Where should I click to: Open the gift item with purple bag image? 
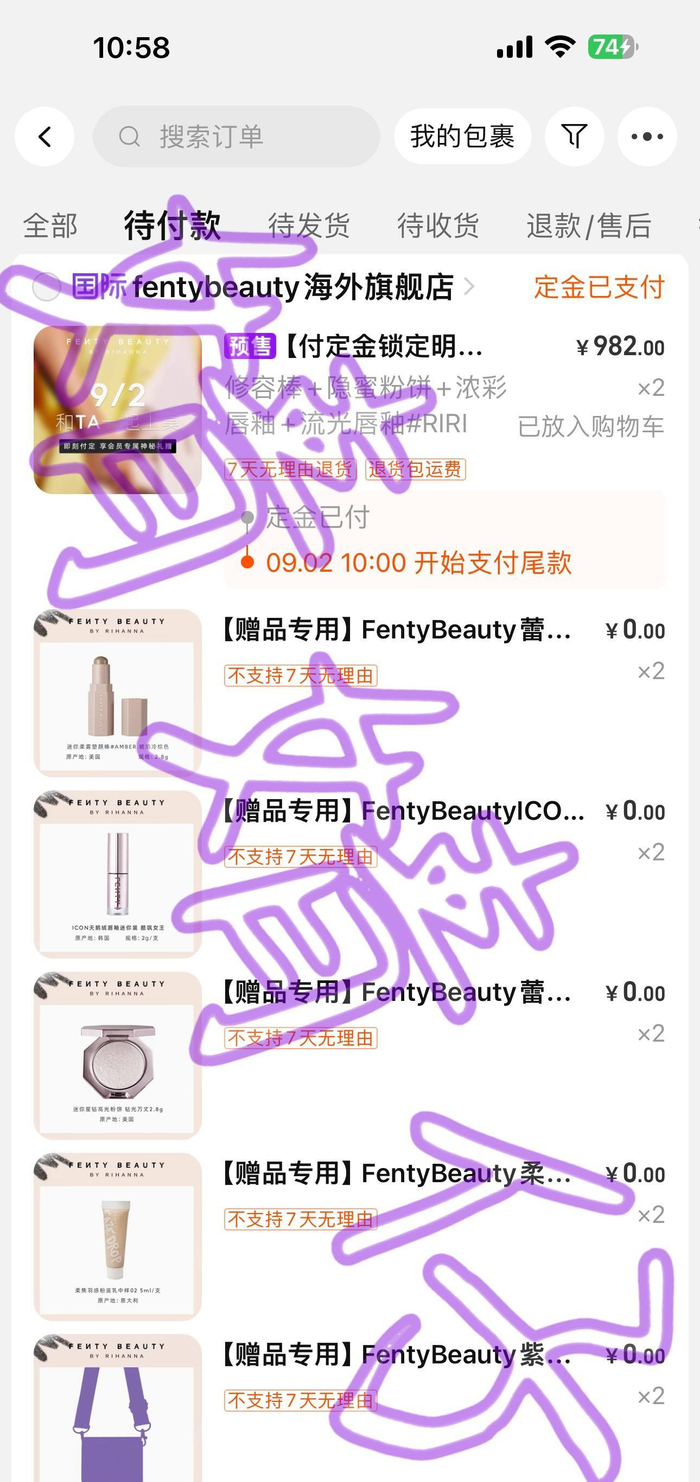point(118,1408)
